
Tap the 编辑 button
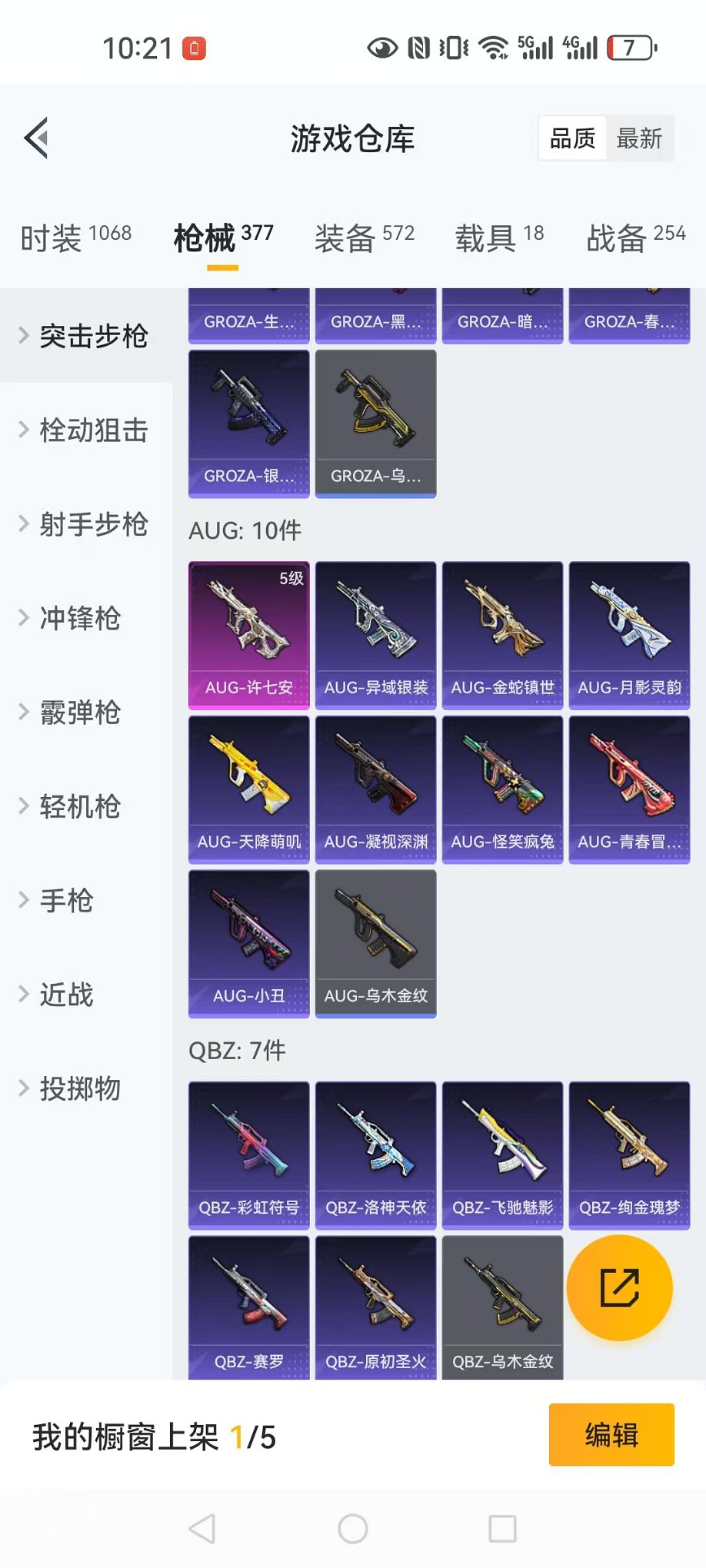611,1435
